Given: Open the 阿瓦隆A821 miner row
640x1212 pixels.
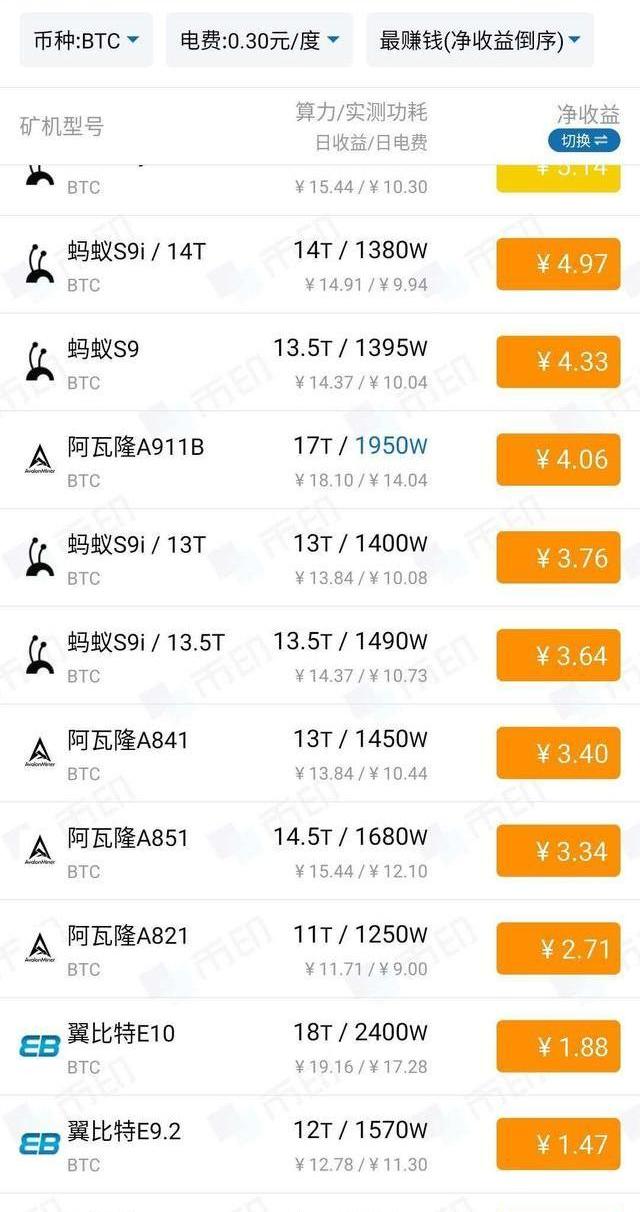Looking at the screenshot, I should [320, 949].
